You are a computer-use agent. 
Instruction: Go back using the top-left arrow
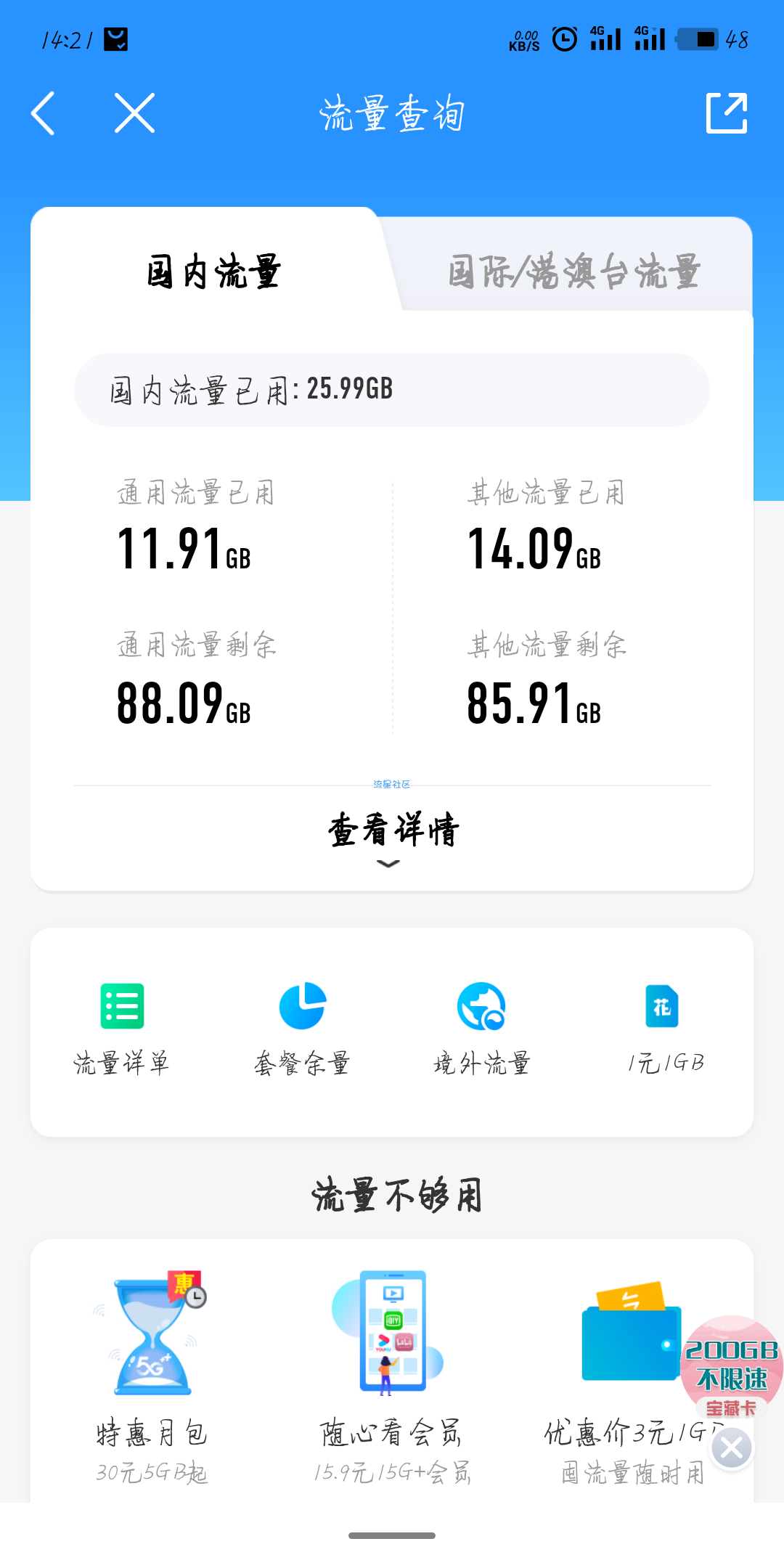point(44,113)
